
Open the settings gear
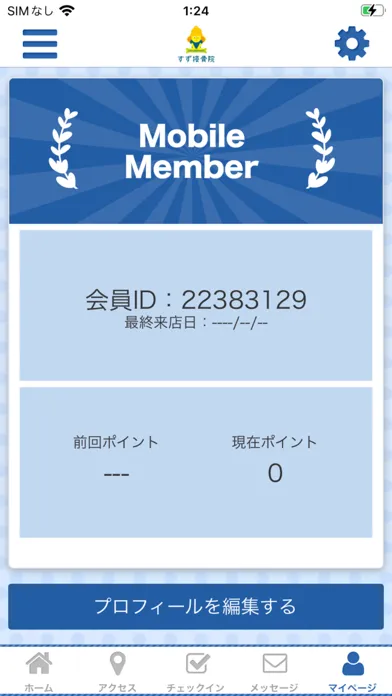coord(352,44)
